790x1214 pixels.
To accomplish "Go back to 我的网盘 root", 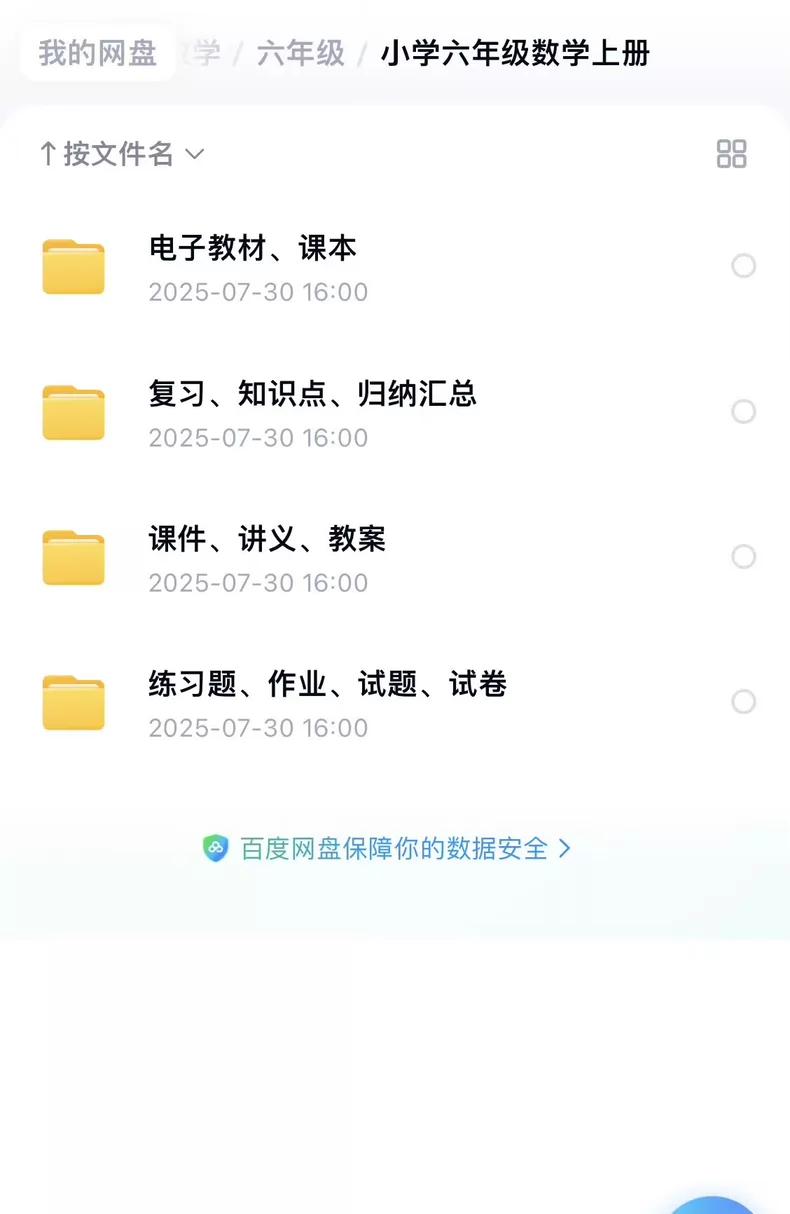I will click(97, 53).
